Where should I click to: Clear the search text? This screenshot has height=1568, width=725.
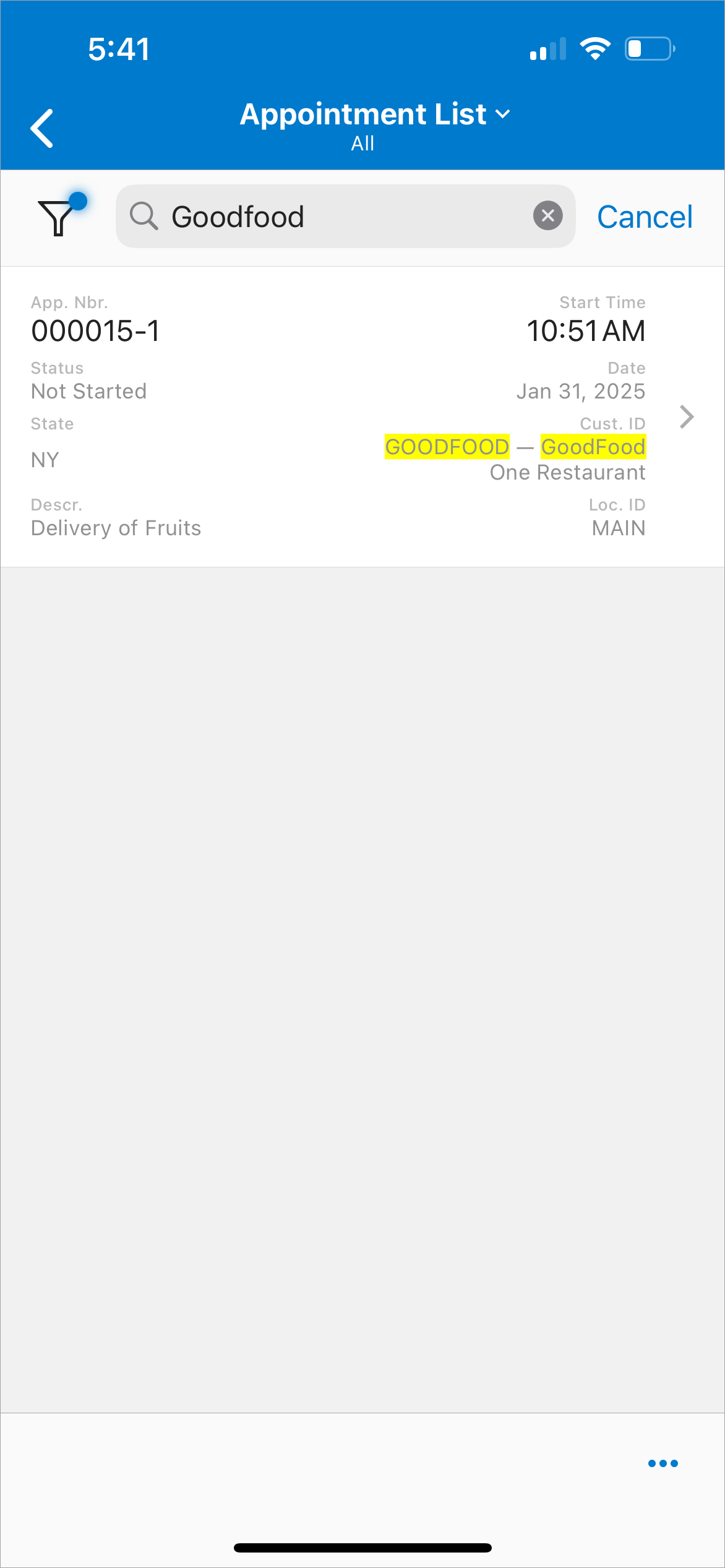click(547, 216)
